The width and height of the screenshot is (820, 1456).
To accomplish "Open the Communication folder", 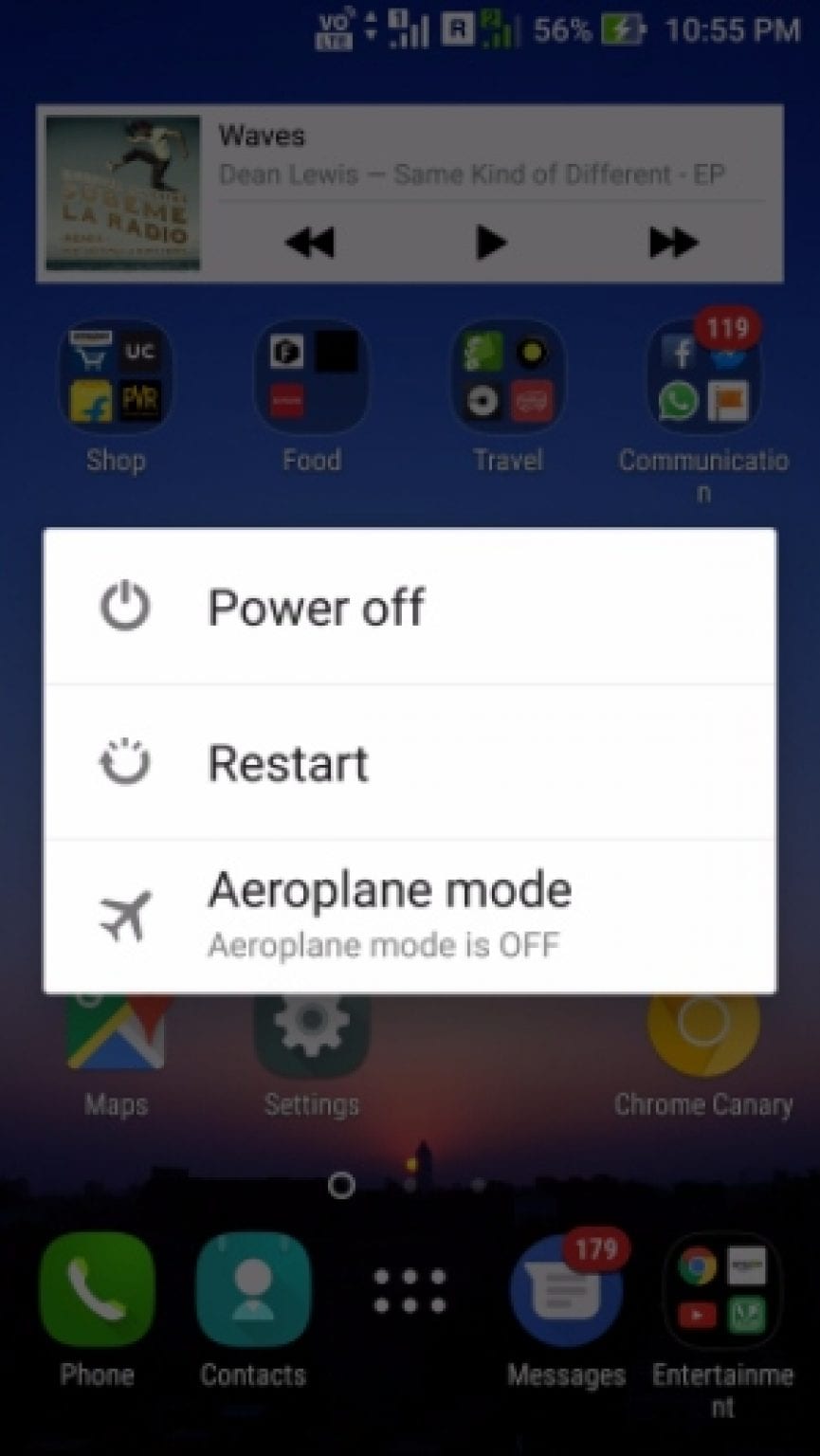I will (x=702, y=377).
